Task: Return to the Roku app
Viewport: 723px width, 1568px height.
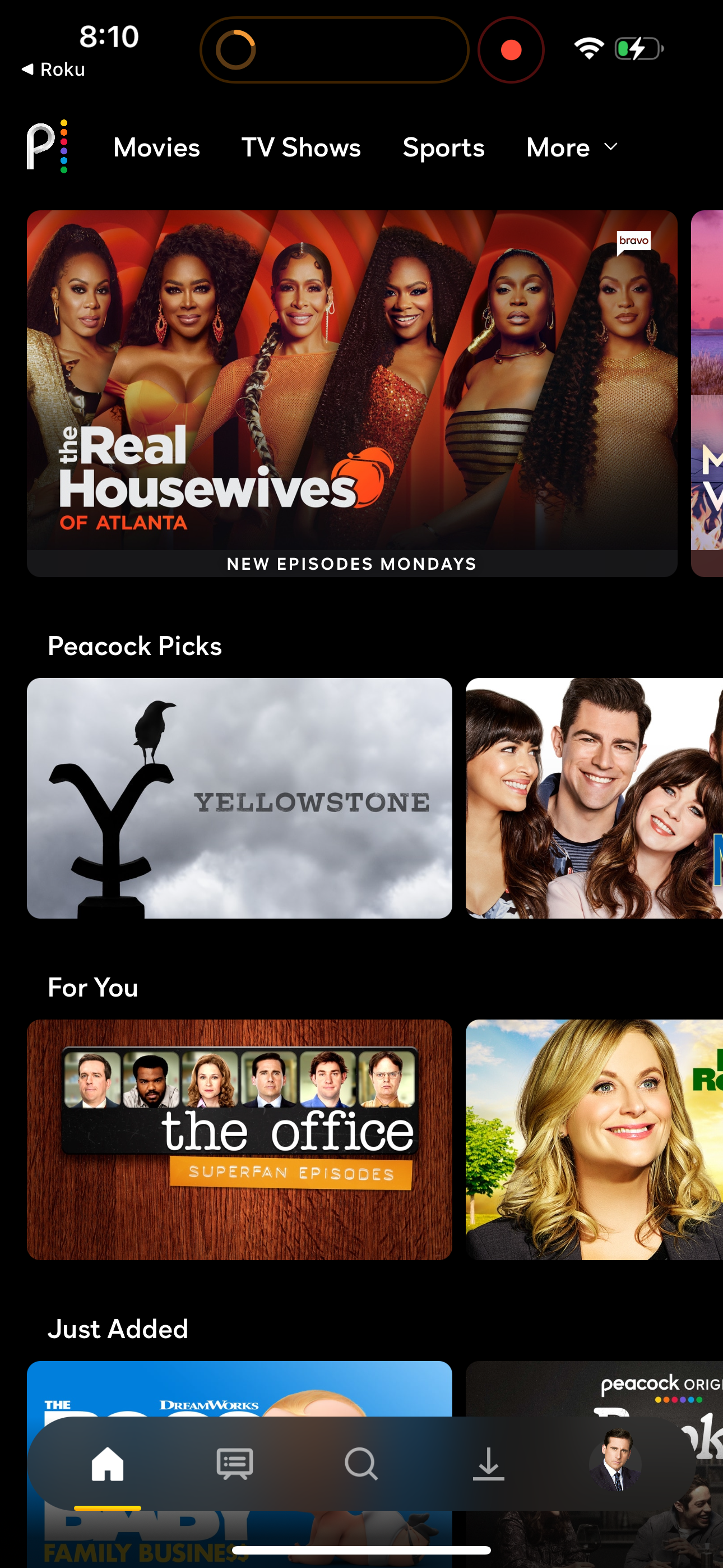Action: pos(53,70)
